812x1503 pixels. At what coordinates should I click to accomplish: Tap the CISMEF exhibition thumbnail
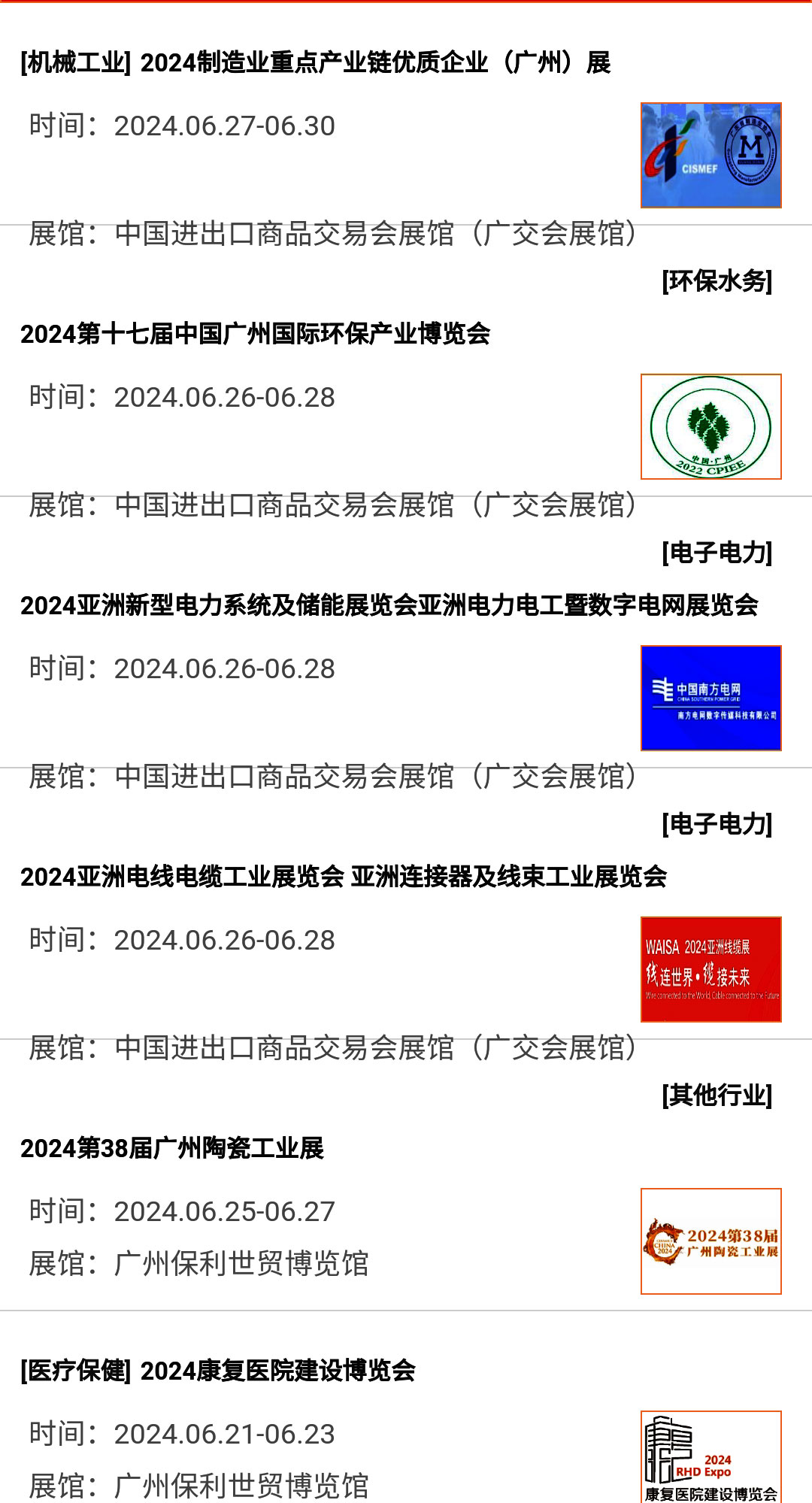(710, 156)
